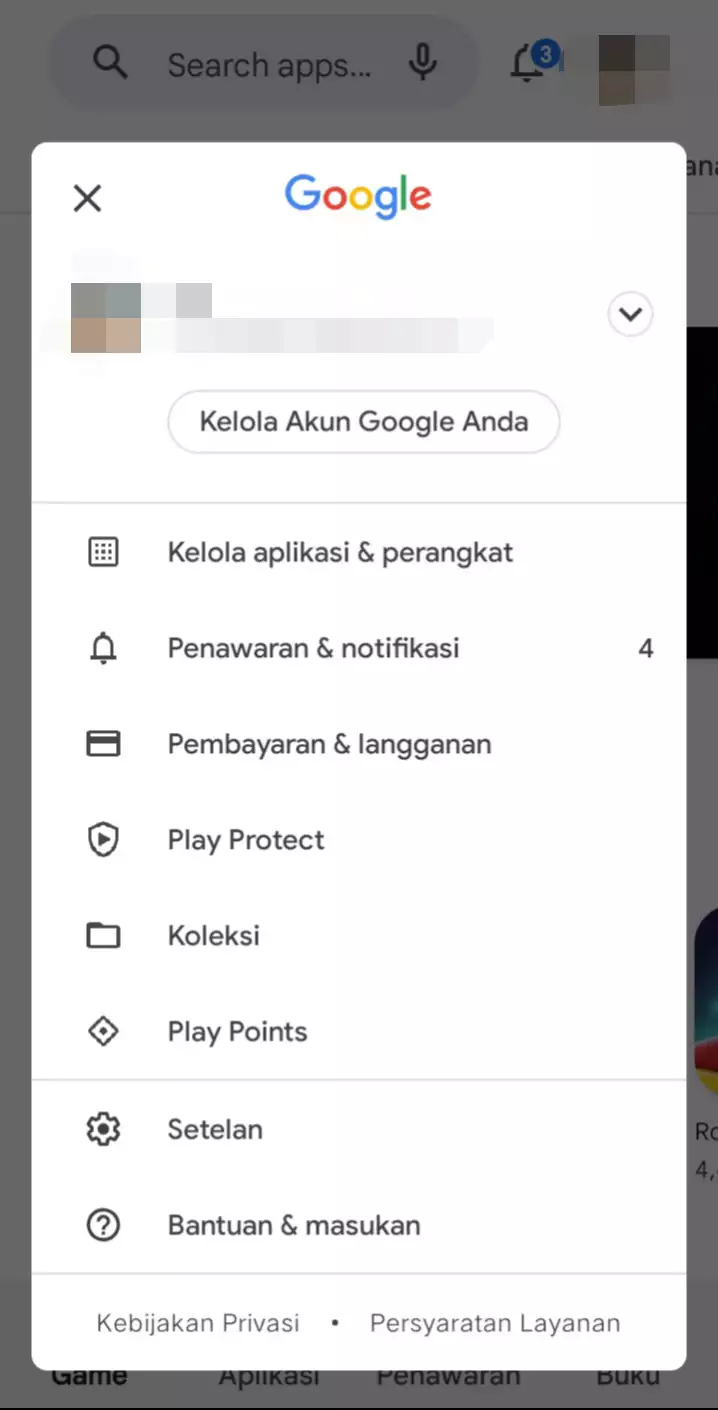
Task: Open Bantuan & masukan
Action: 293,1225
